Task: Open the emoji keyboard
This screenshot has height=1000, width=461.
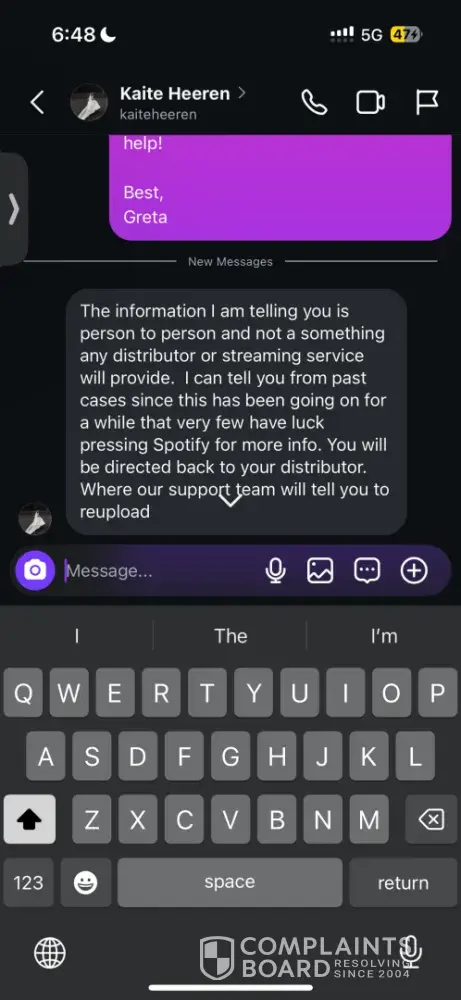Action: click(x=85, y=882)
